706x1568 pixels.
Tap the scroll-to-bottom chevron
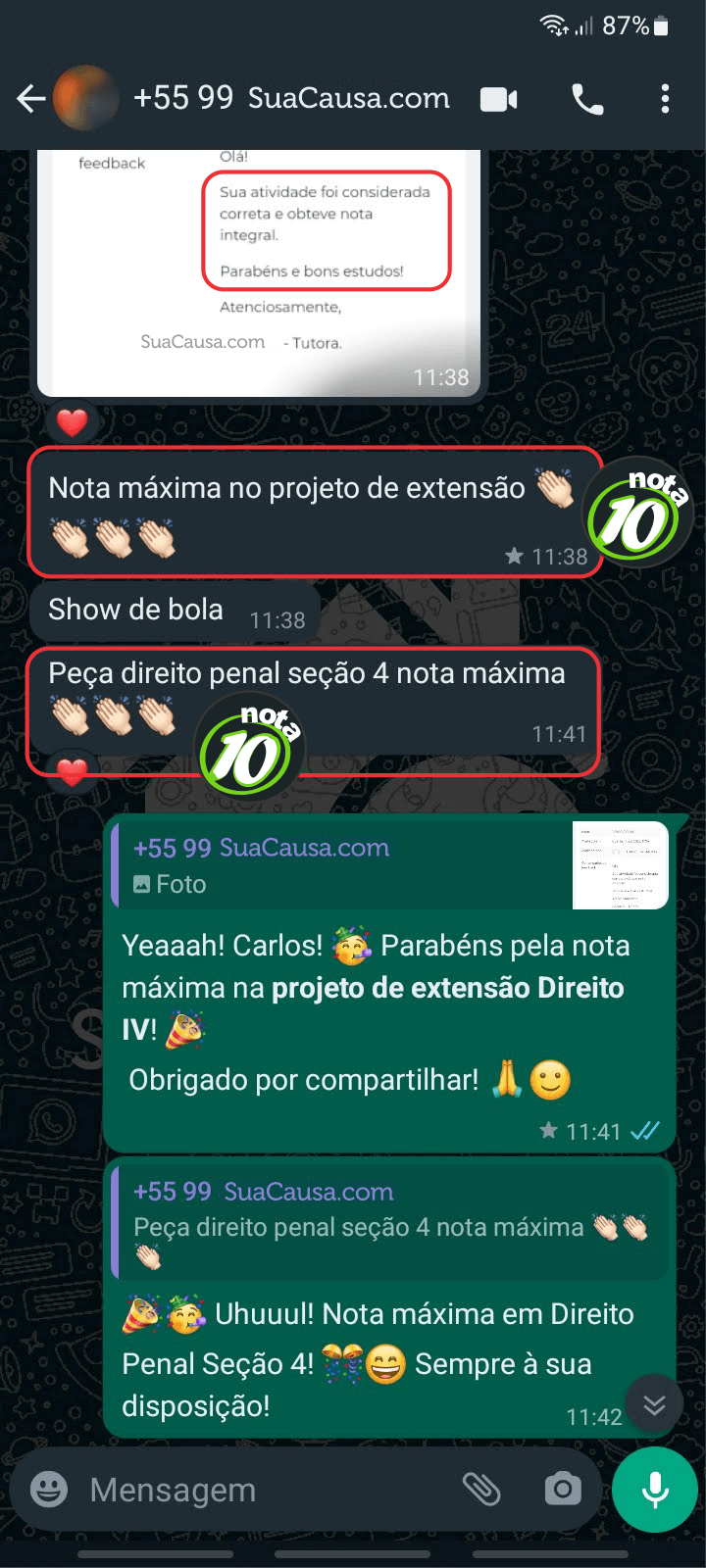click(655, 1404)
